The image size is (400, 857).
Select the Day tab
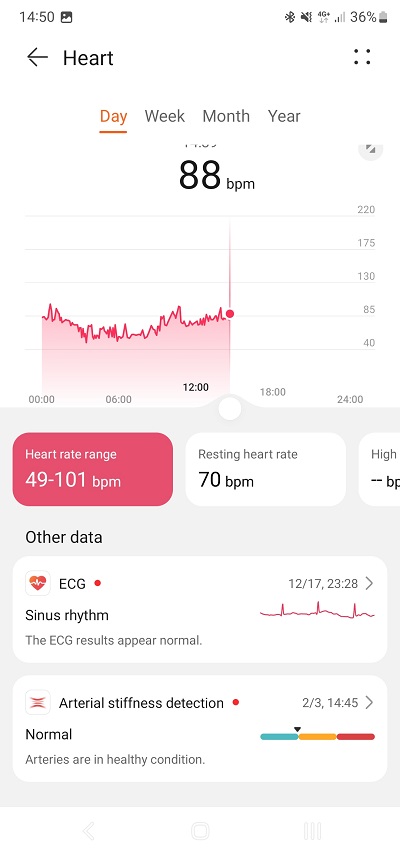tap(114, 116)
